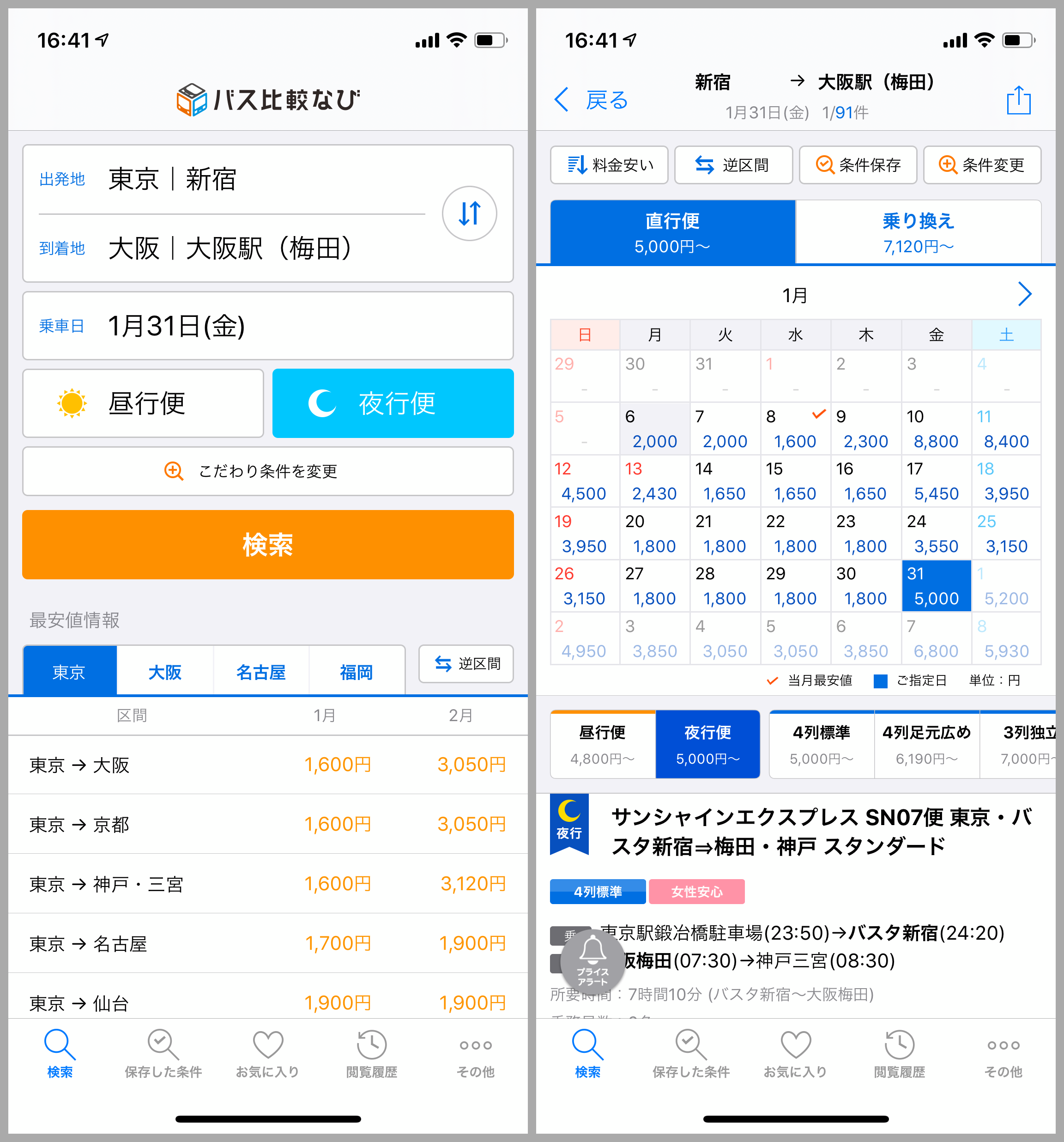1064x1142 pixels.
Task: Open the サンシャインエクスプレス SN07便 bus result
Action: 821,831
